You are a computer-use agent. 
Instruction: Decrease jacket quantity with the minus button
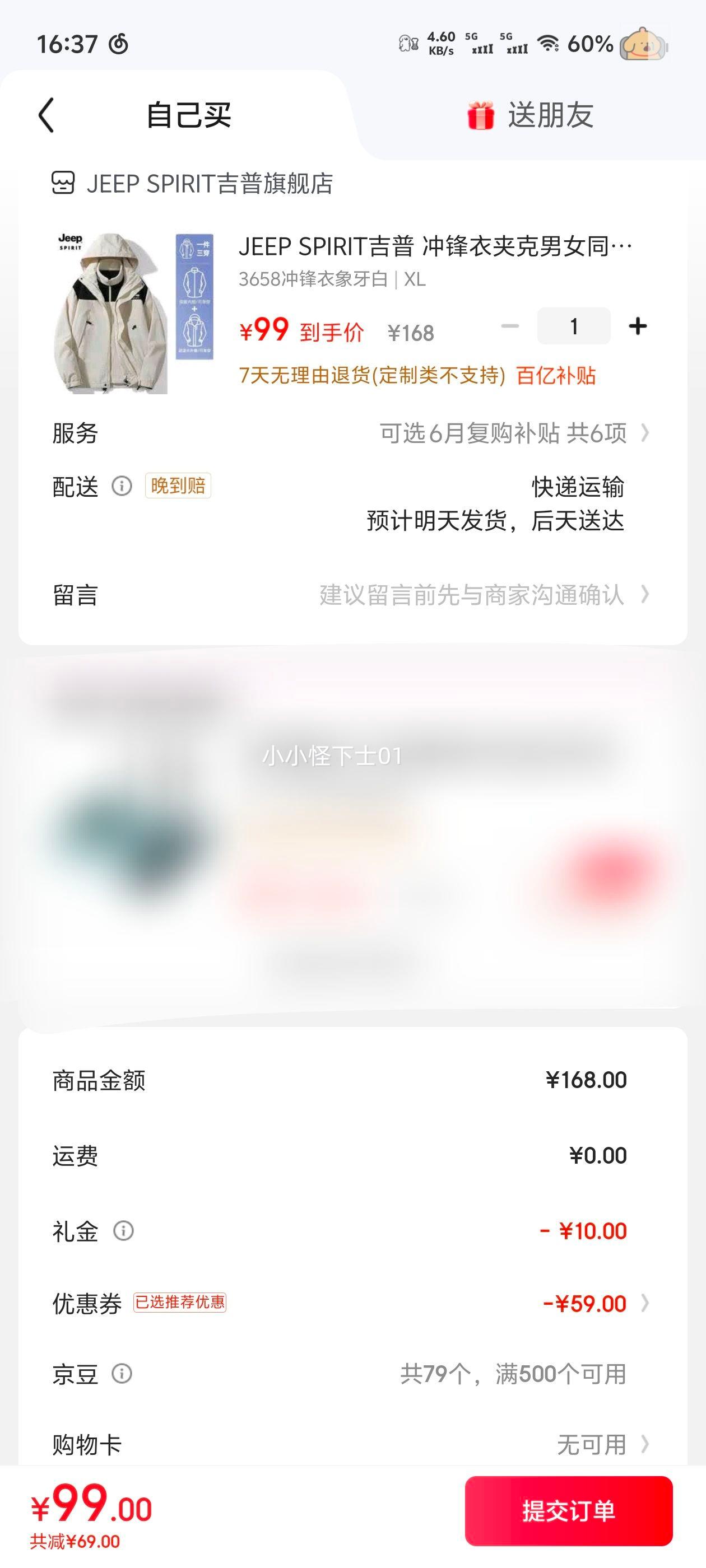click(x=510, y=326)
